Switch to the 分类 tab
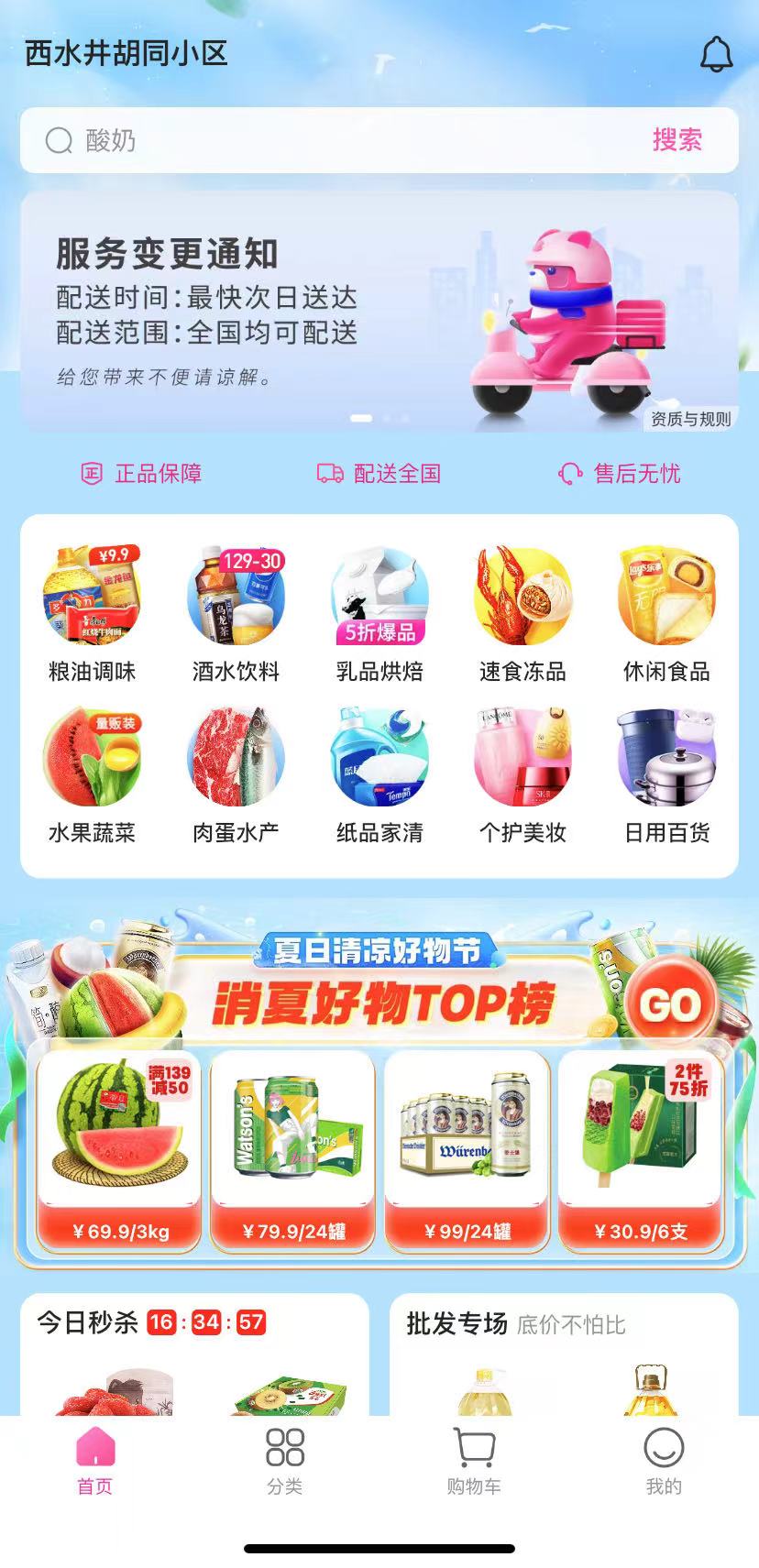759x1568 pixels. [284, 1460]
